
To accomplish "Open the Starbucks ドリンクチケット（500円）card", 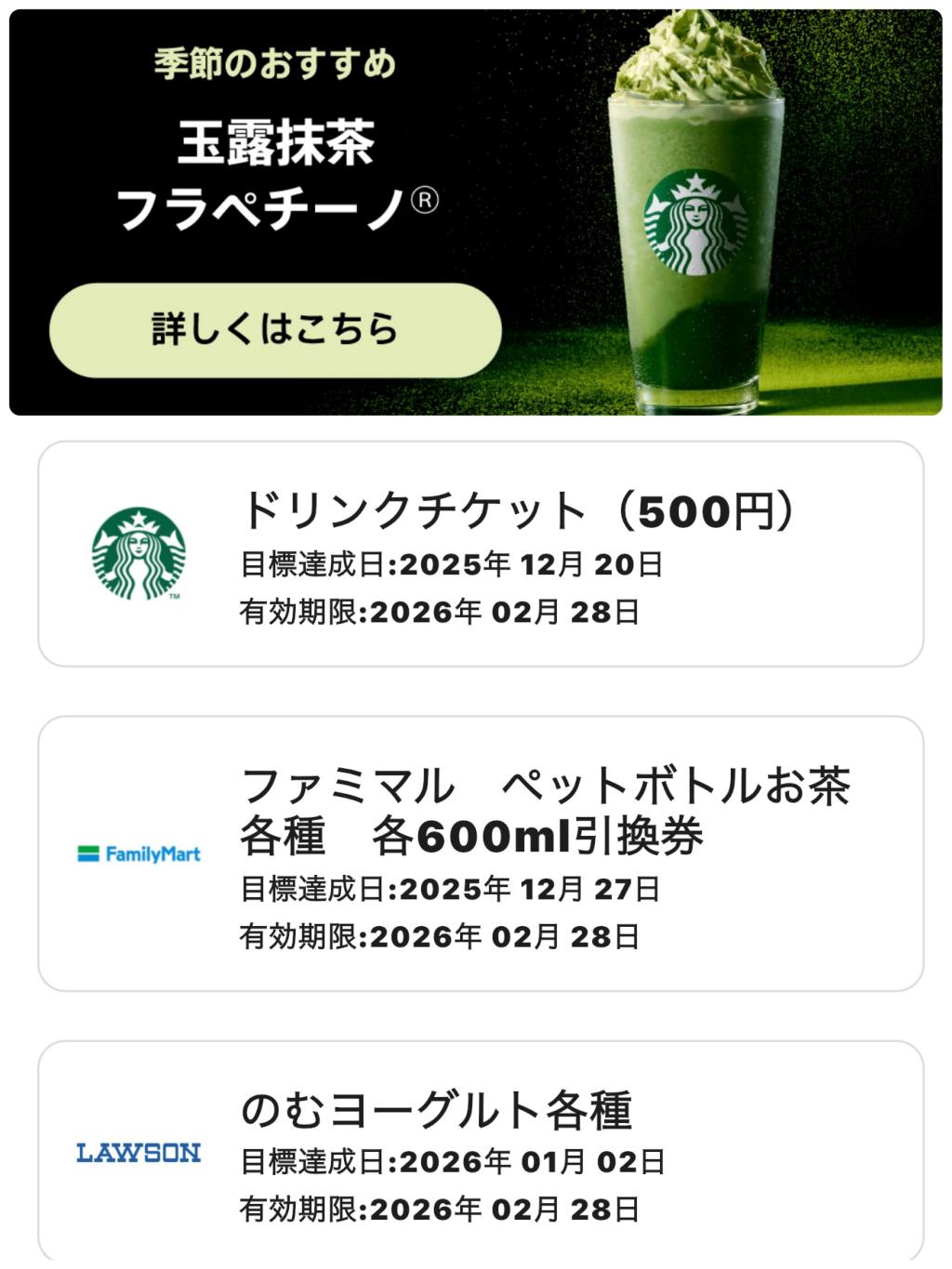I will pos(480,554).
